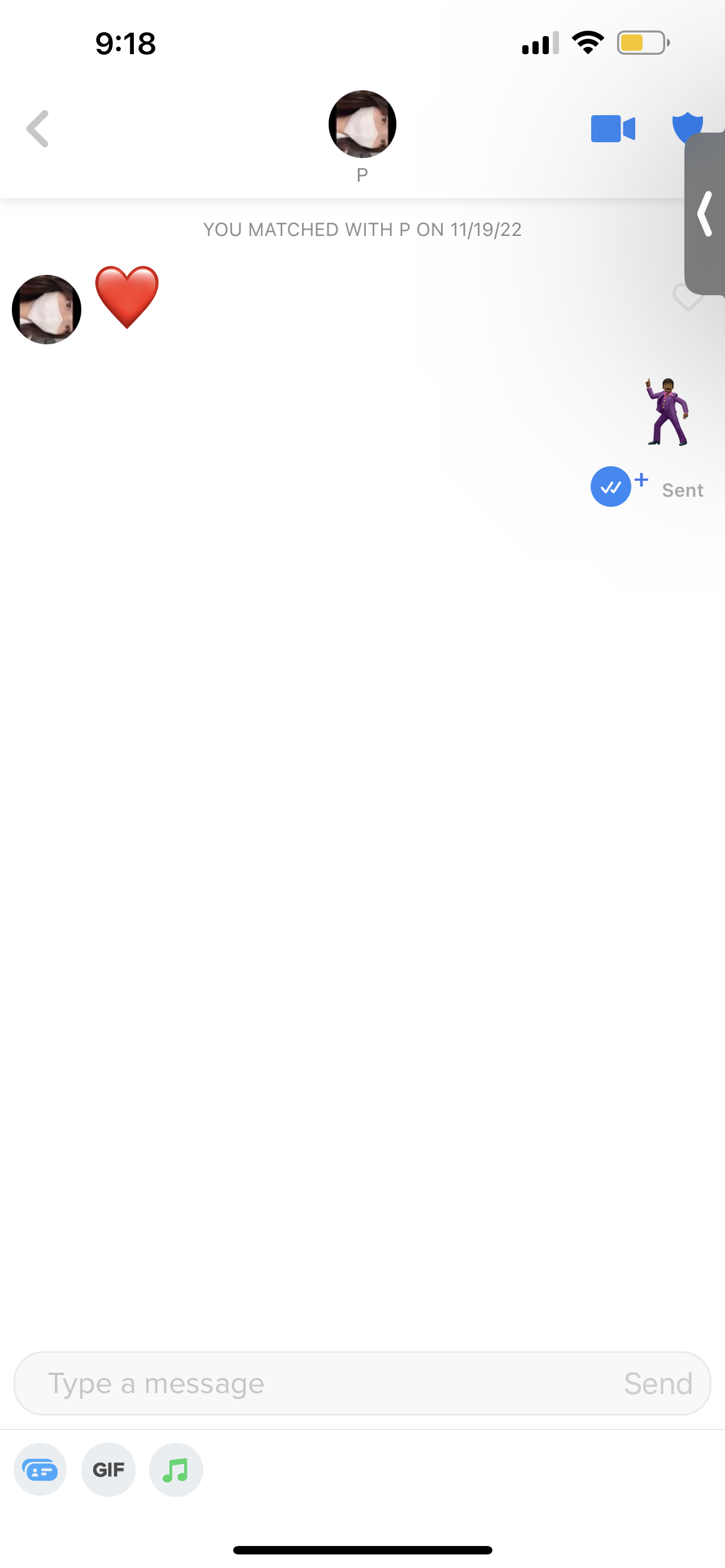Focus the Type a message field

coord(317,1383)
